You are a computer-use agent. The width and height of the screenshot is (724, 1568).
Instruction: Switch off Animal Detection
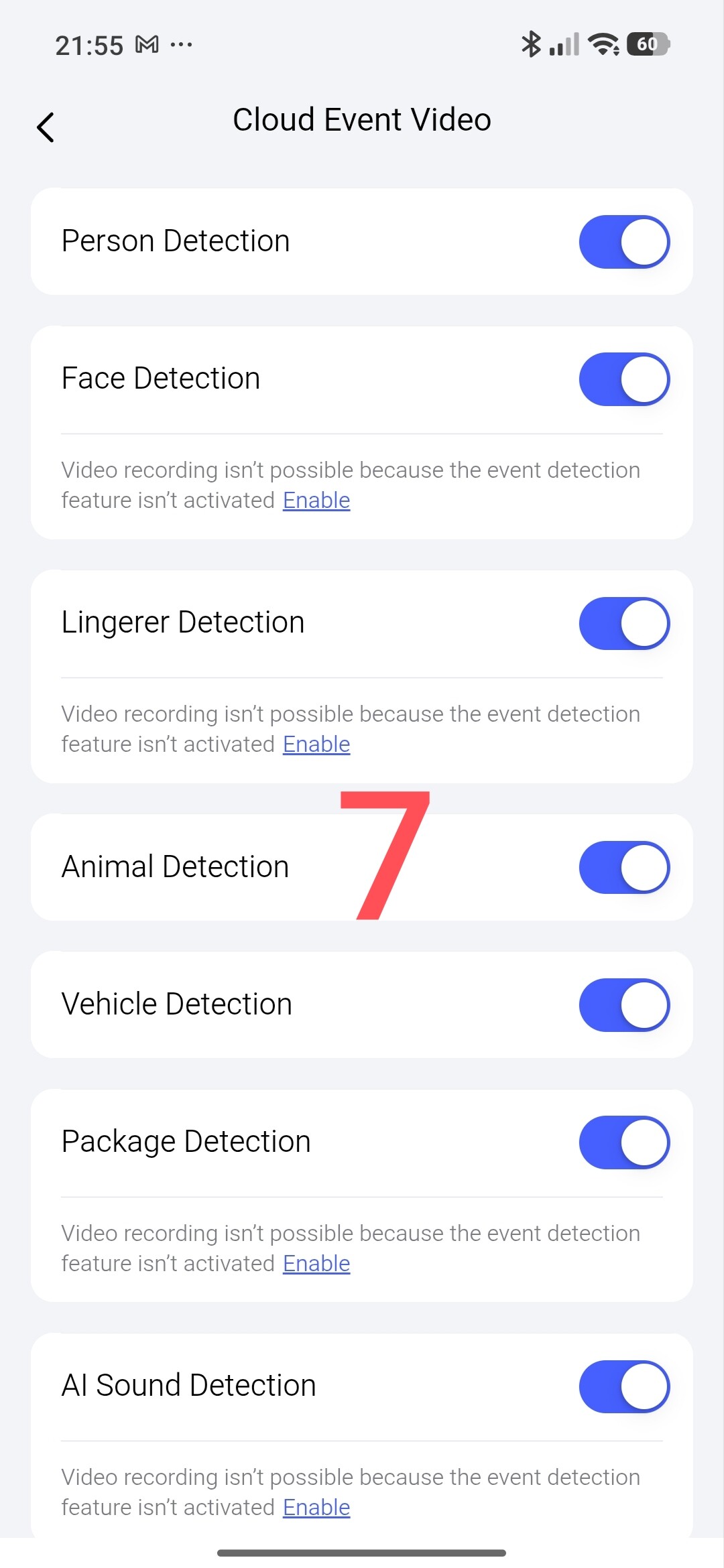[x=624, y=868]
